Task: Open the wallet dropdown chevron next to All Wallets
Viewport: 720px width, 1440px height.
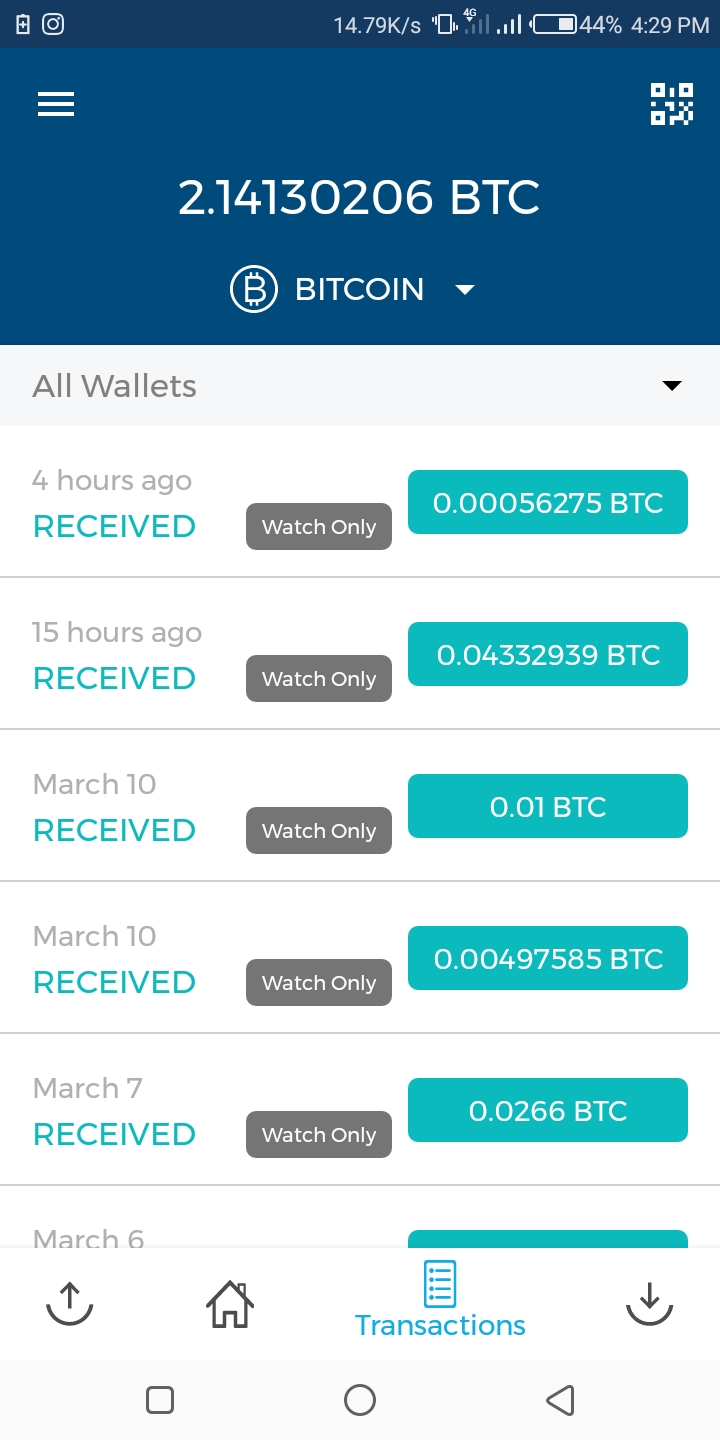Action: pos(673,384)
